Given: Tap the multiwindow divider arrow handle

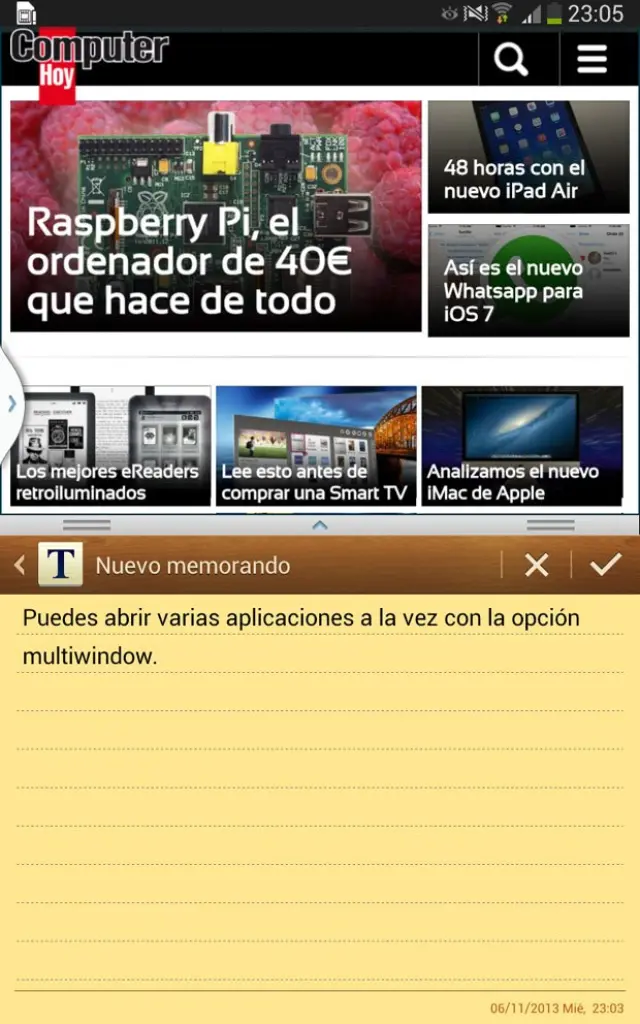Looking at the screenshot, I should coord(320,524).
